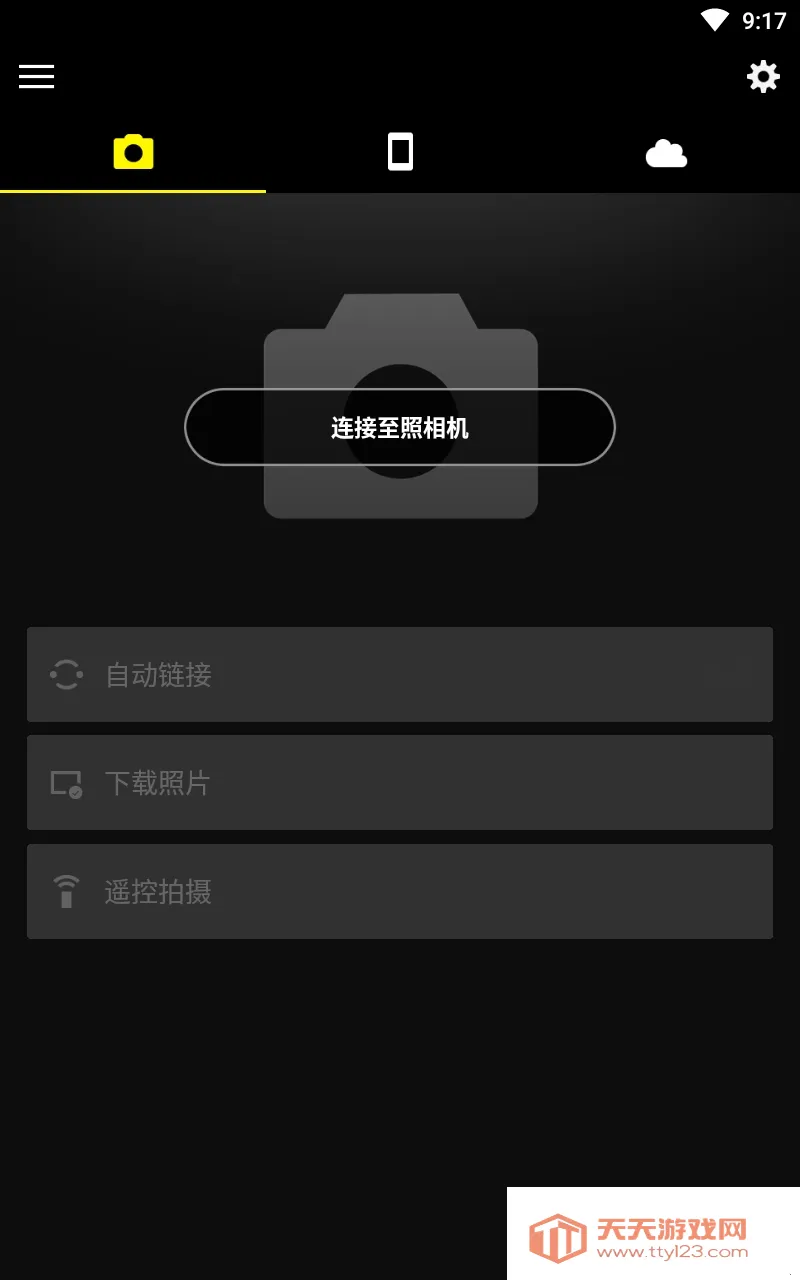This screenshot has width=800, height=1280.
Task: Open the settings gear icon
Action: click(763, 76)
